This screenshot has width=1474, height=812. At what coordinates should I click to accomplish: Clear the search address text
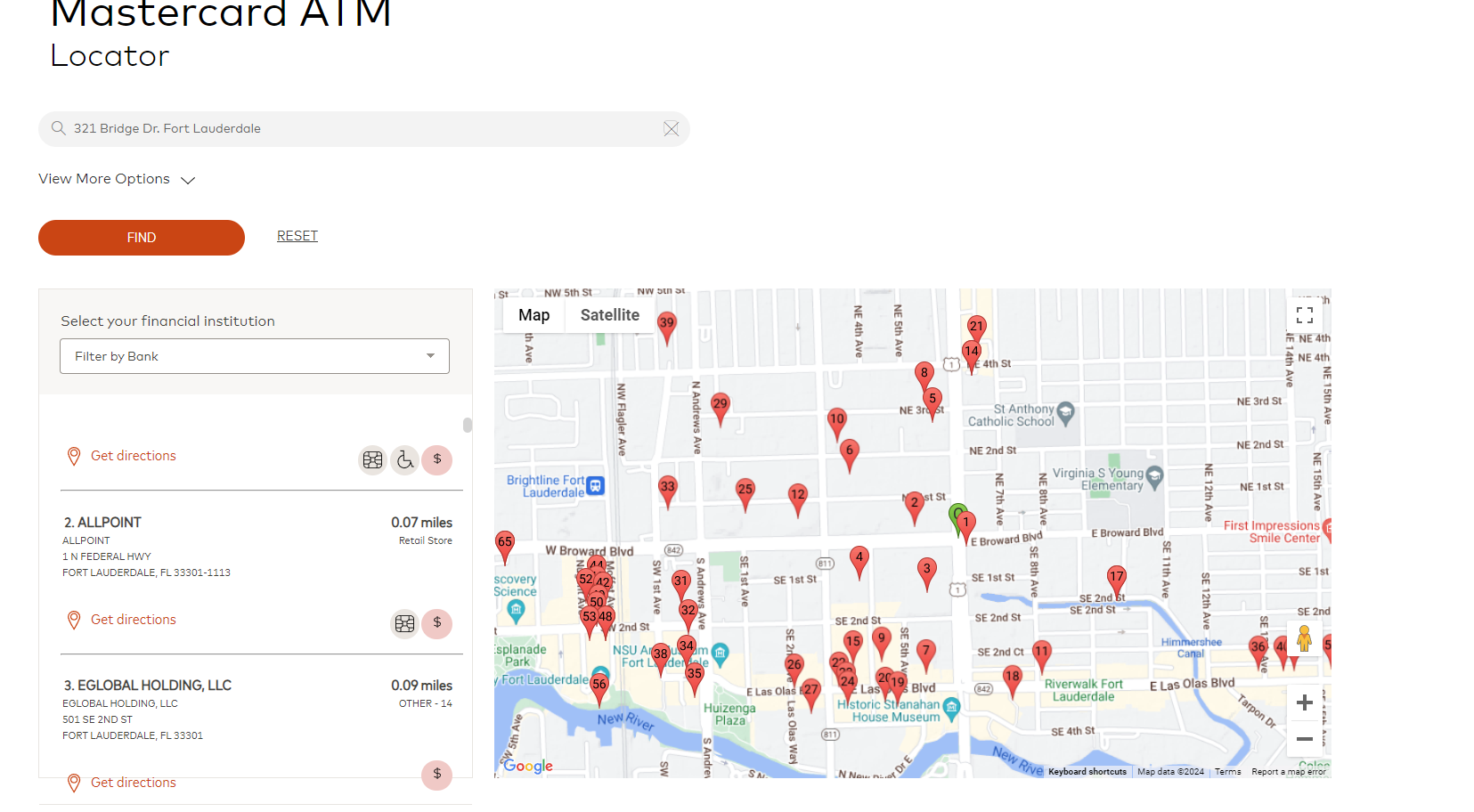tap(671, 129)
